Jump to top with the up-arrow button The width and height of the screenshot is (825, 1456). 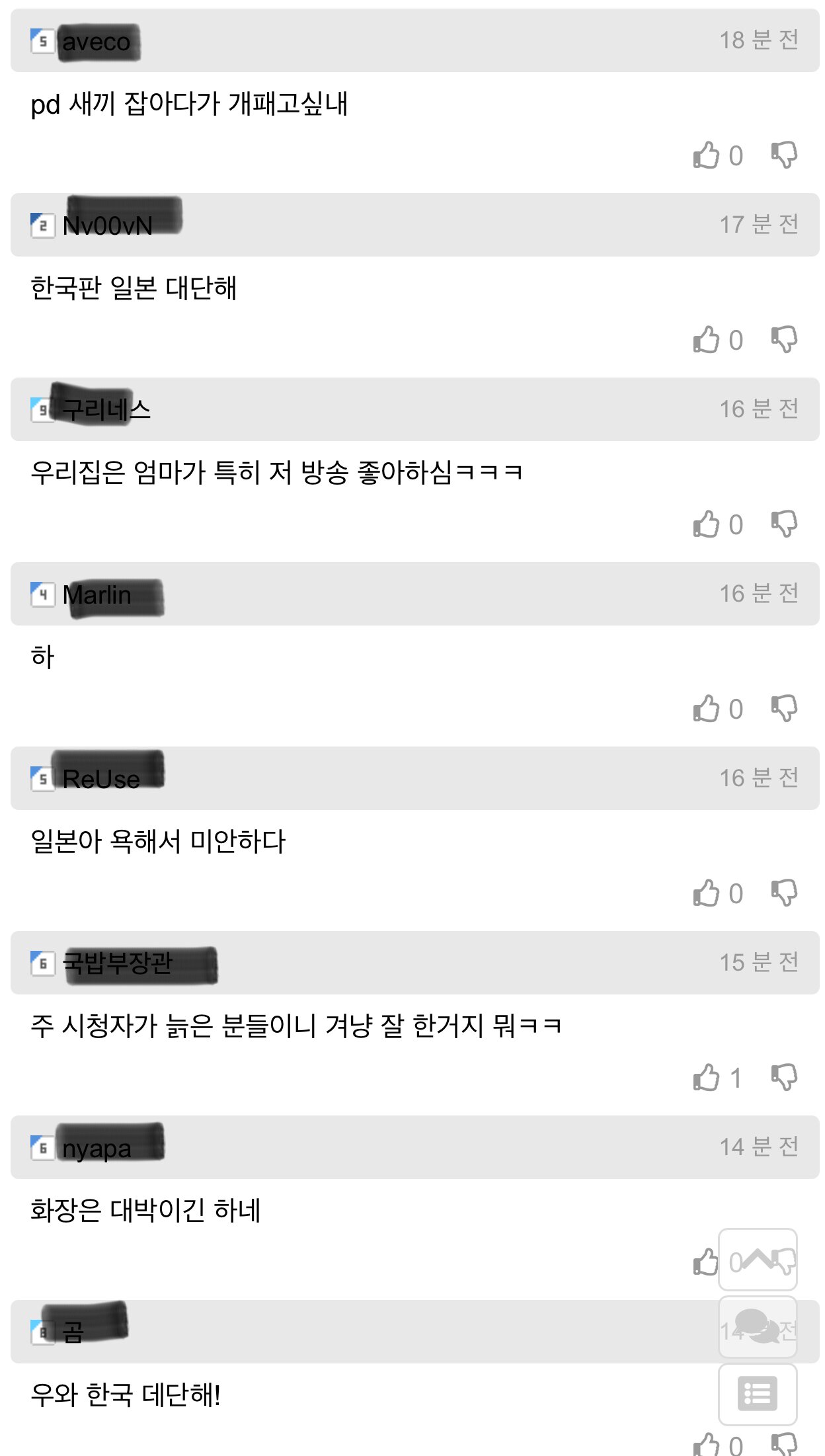click(758, 1260)
